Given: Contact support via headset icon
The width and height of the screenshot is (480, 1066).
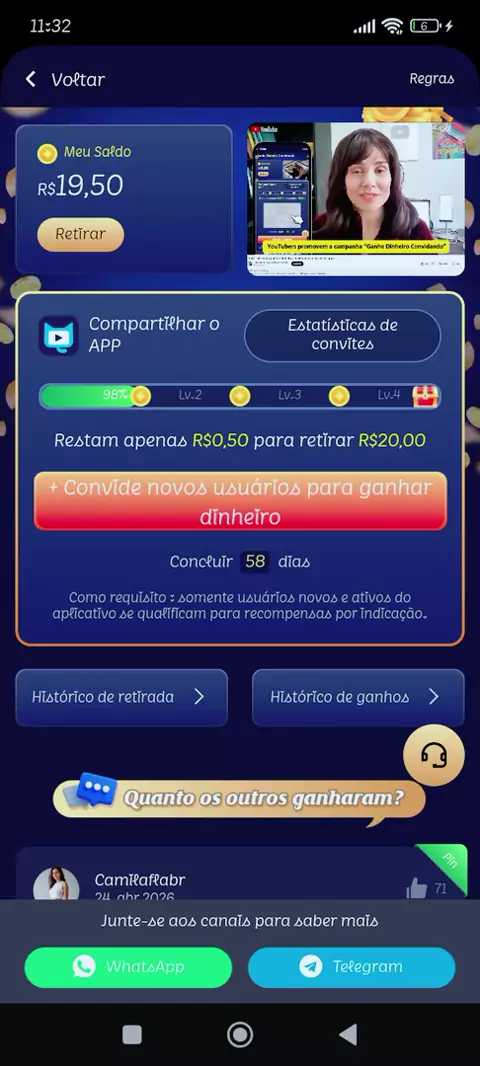Looking at the screenshot, I should pyautogui.click(x=434, y=755).
